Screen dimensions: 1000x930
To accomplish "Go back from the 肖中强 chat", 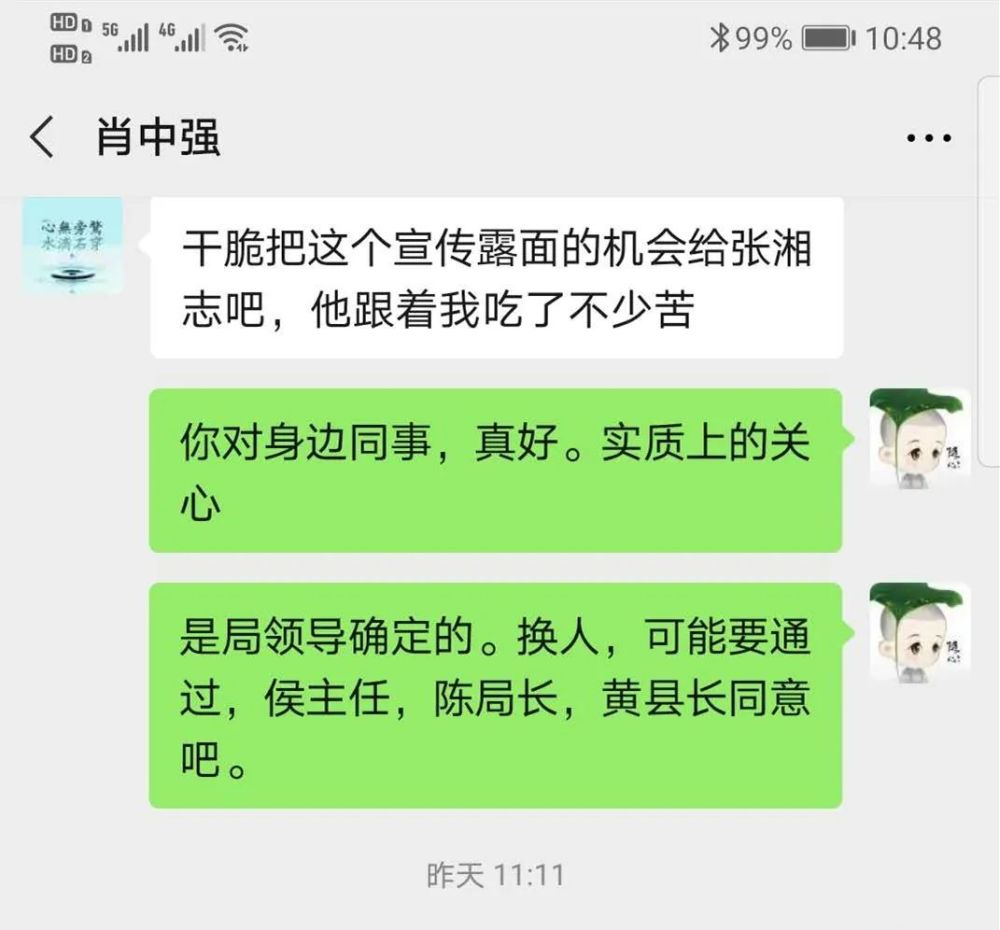I will click(42, 137).
